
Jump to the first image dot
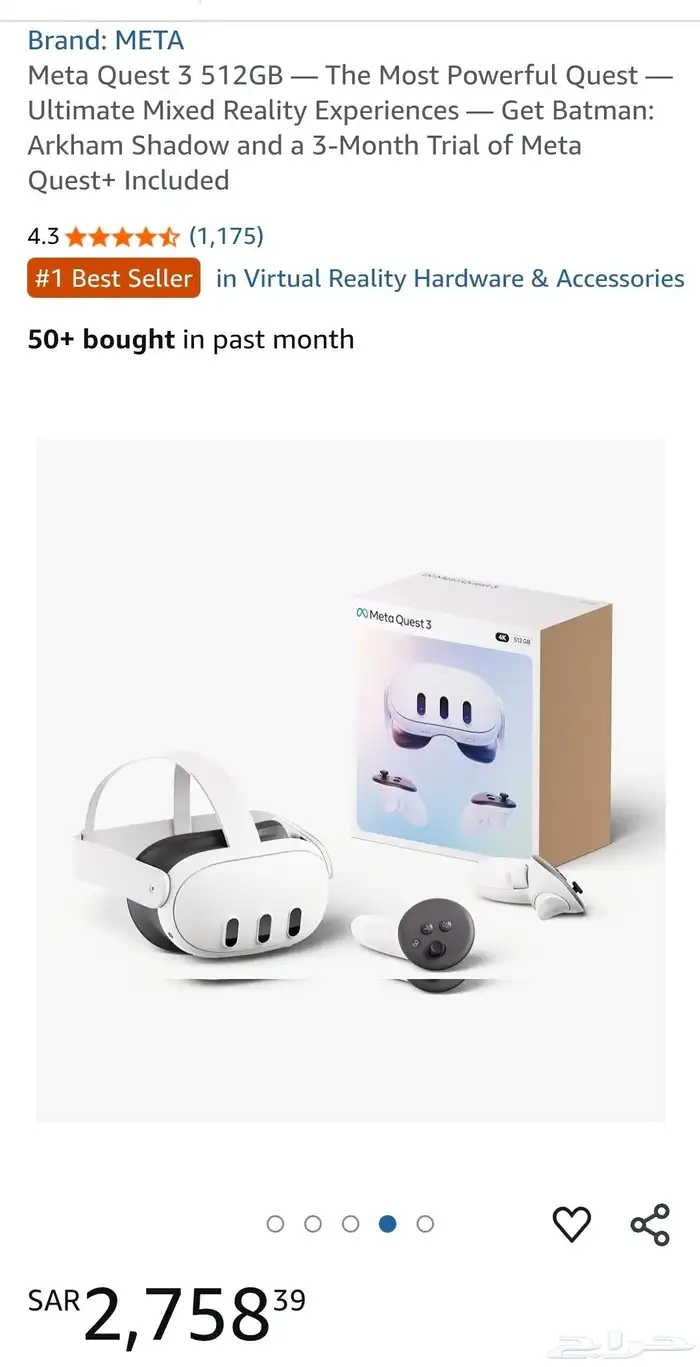276,1224
